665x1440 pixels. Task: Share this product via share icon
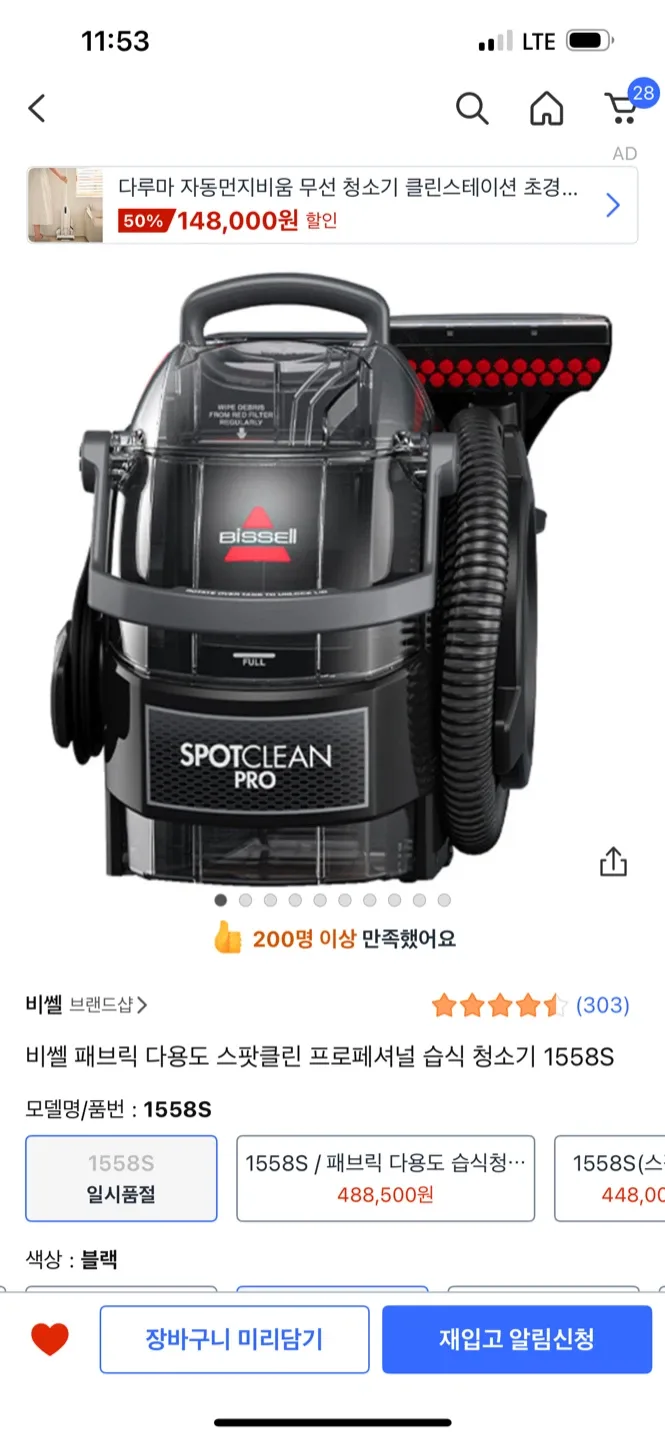pos(613,861)
